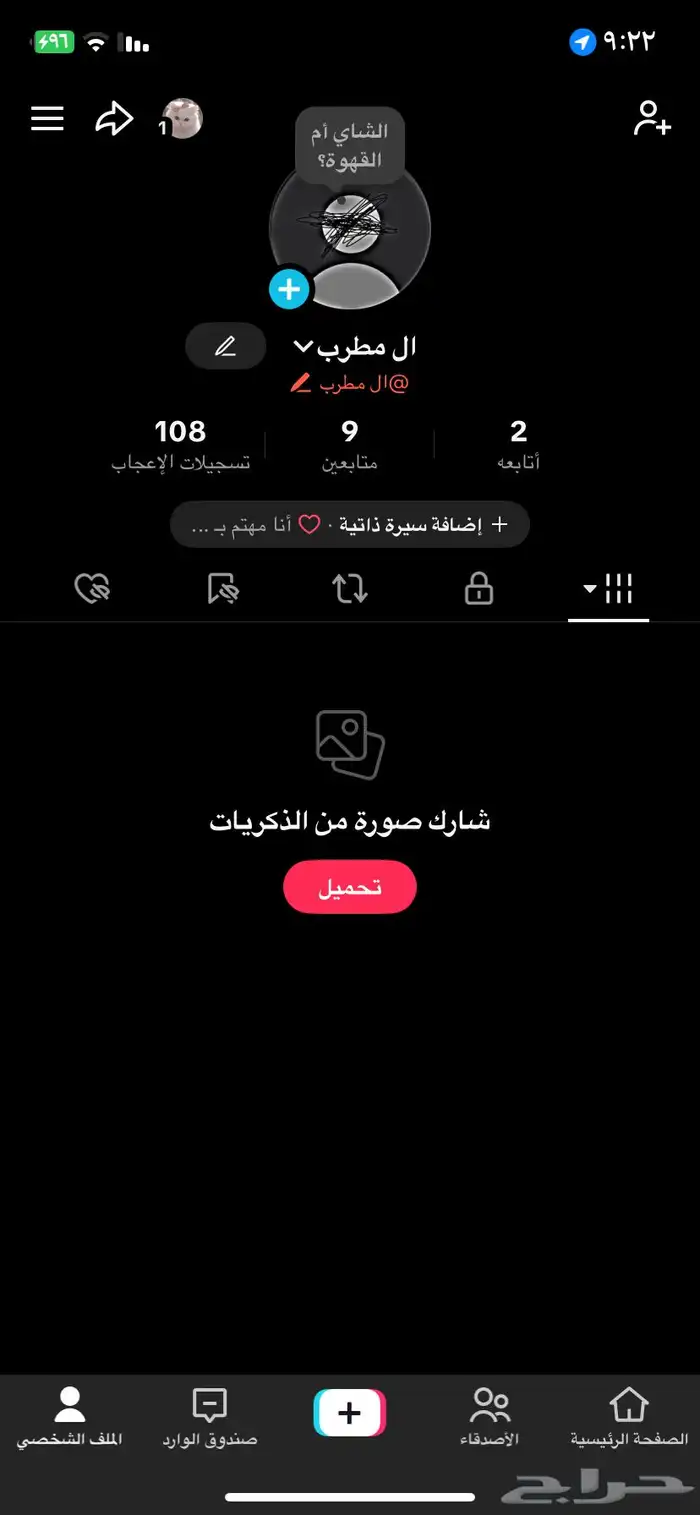Open the add friends icon

[652, 118]
